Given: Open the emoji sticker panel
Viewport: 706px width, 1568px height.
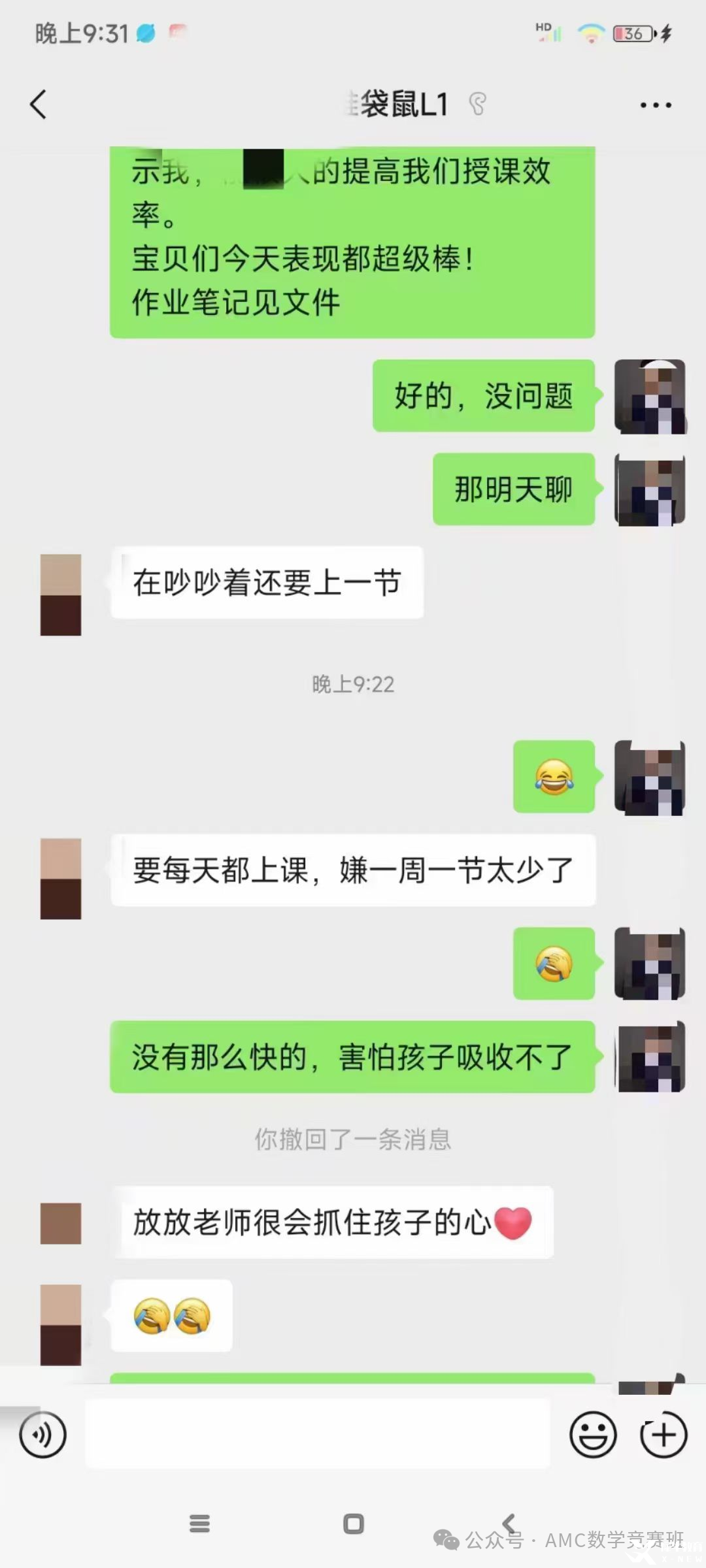Looking at the screenshot, I should pyautogui.click(x=593, y=1435).
